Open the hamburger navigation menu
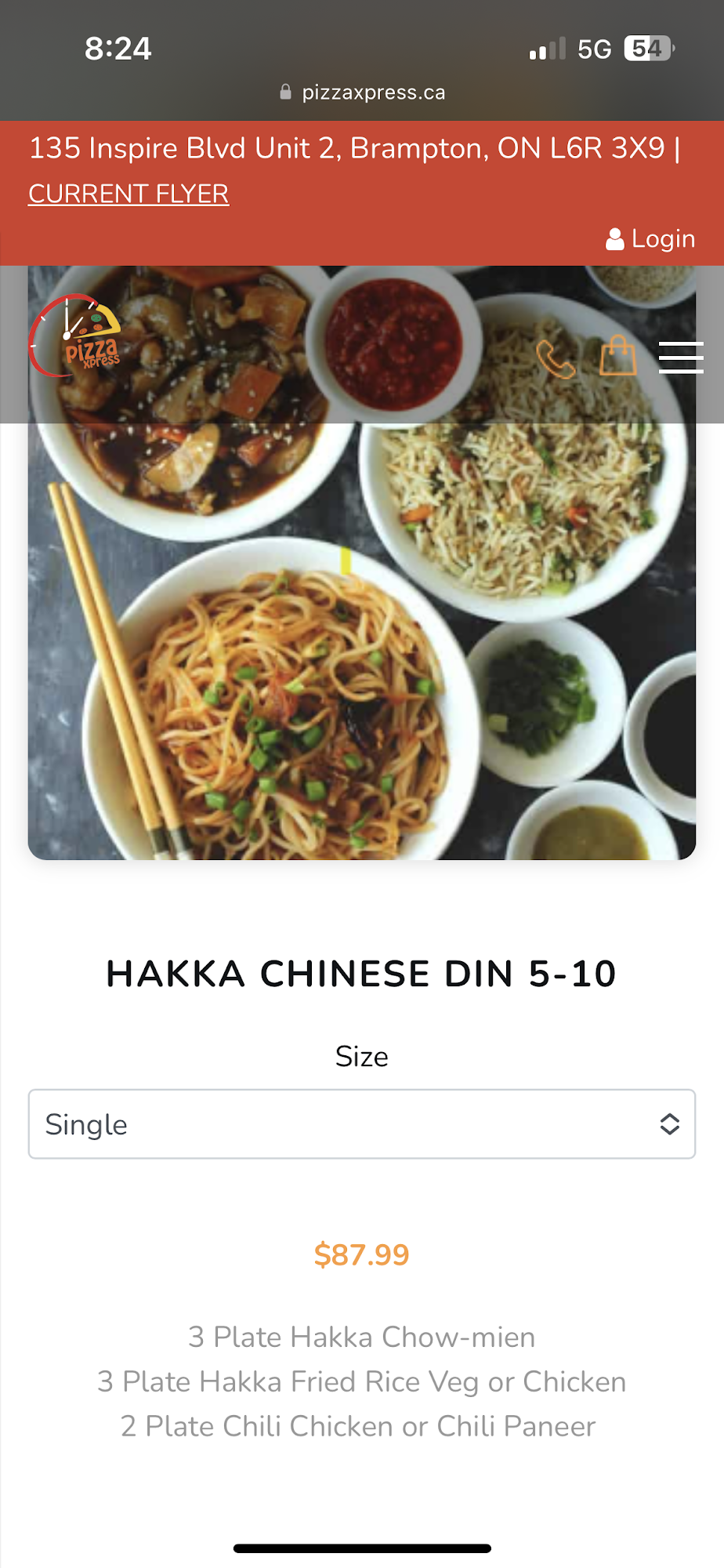 (x=680, y=358)
